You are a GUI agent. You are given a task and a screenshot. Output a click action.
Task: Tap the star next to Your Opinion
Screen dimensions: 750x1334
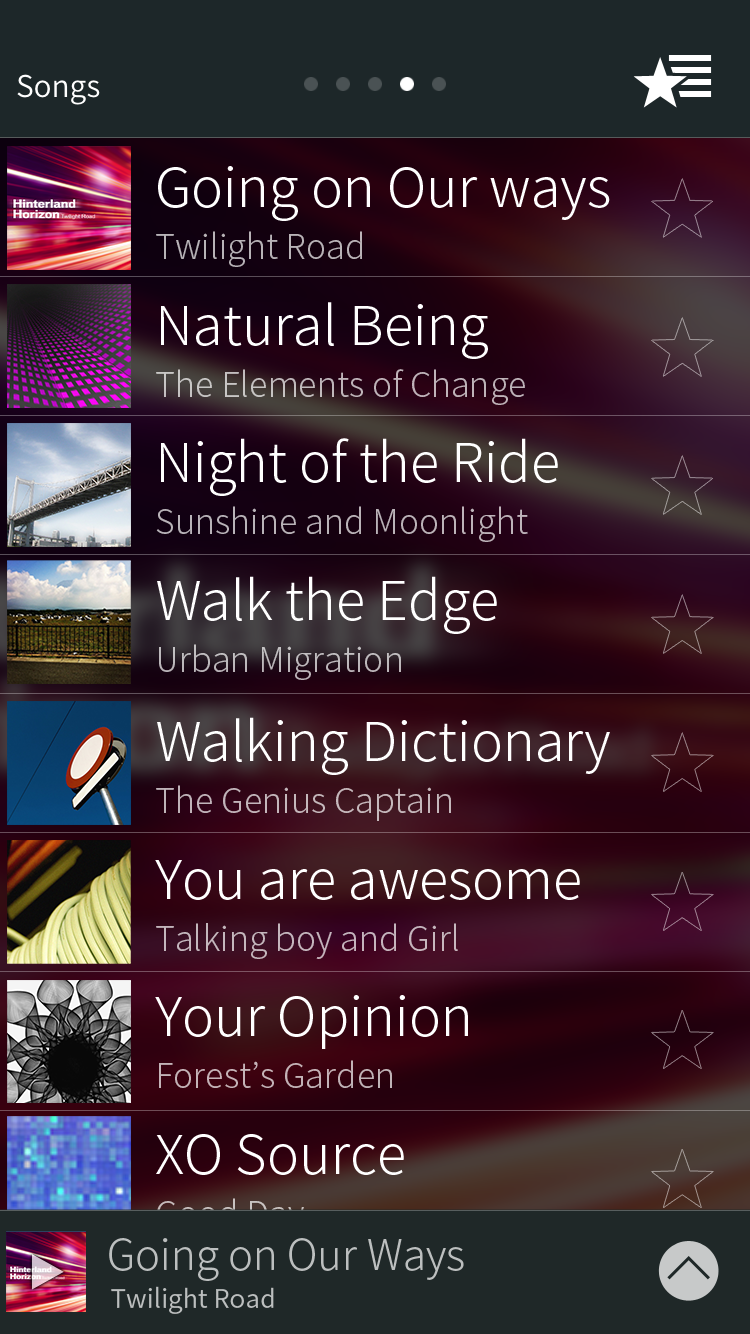[682, 1040]
